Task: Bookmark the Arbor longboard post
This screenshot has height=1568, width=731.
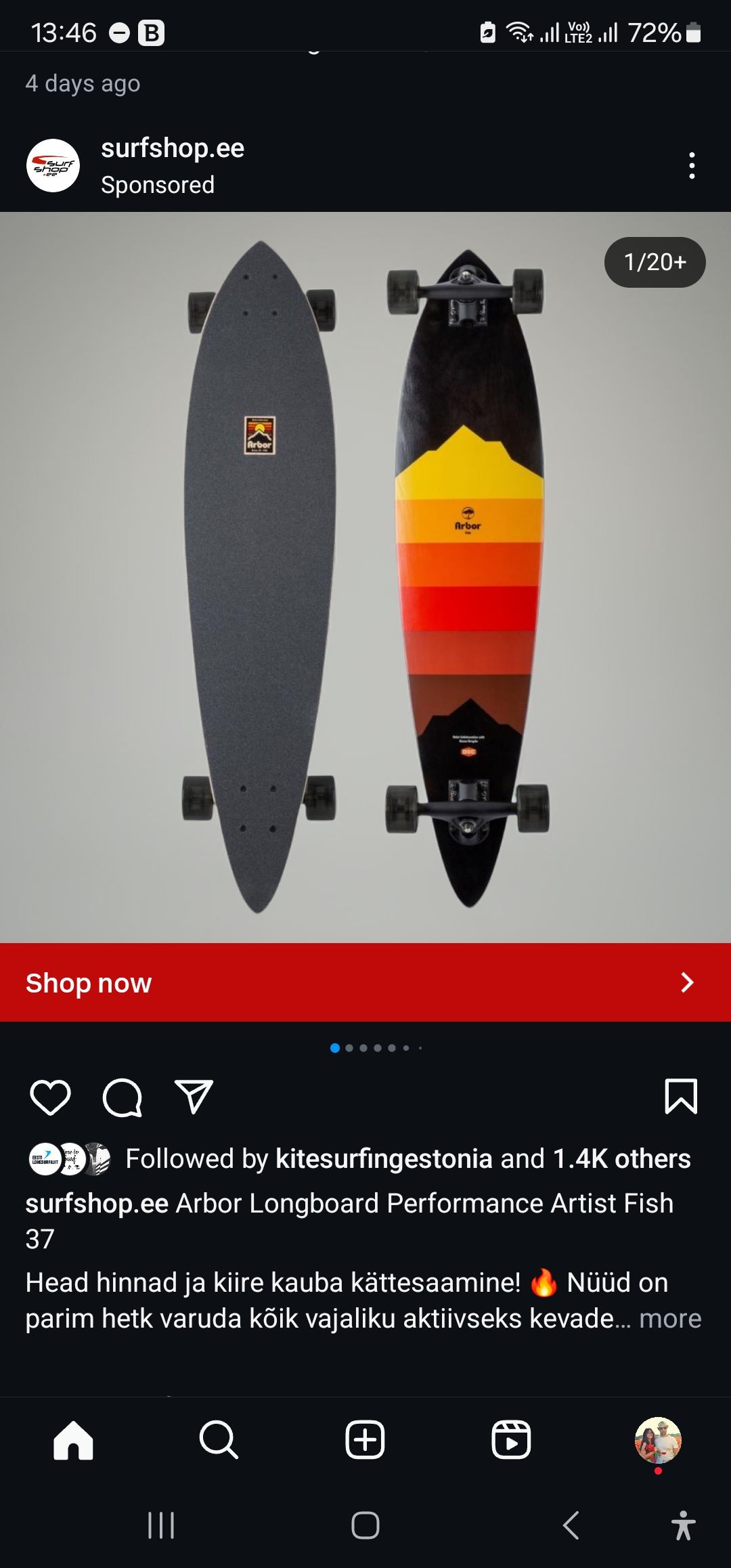Action: coord(681,1097)
